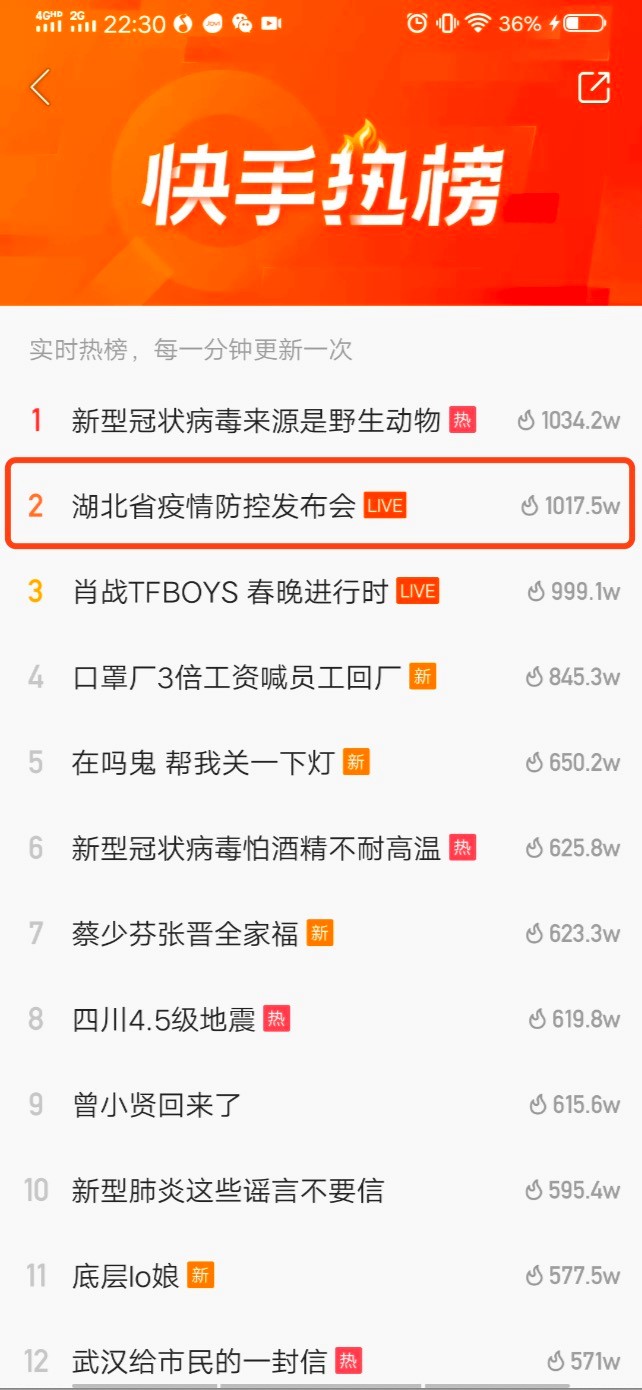The image size is (642, 1390).
Task: Open topic 新型肺炎这些谣言不要信
Action: [x=228, y=1191]
